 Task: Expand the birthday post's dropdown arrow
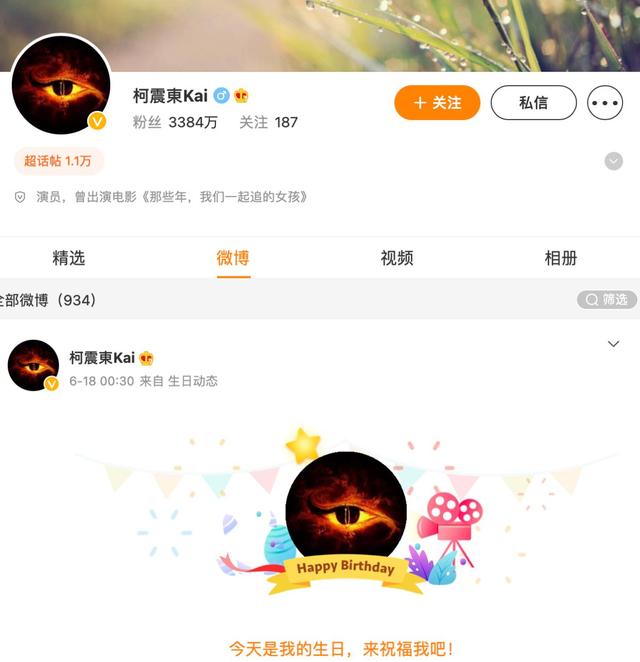(614, 344)
